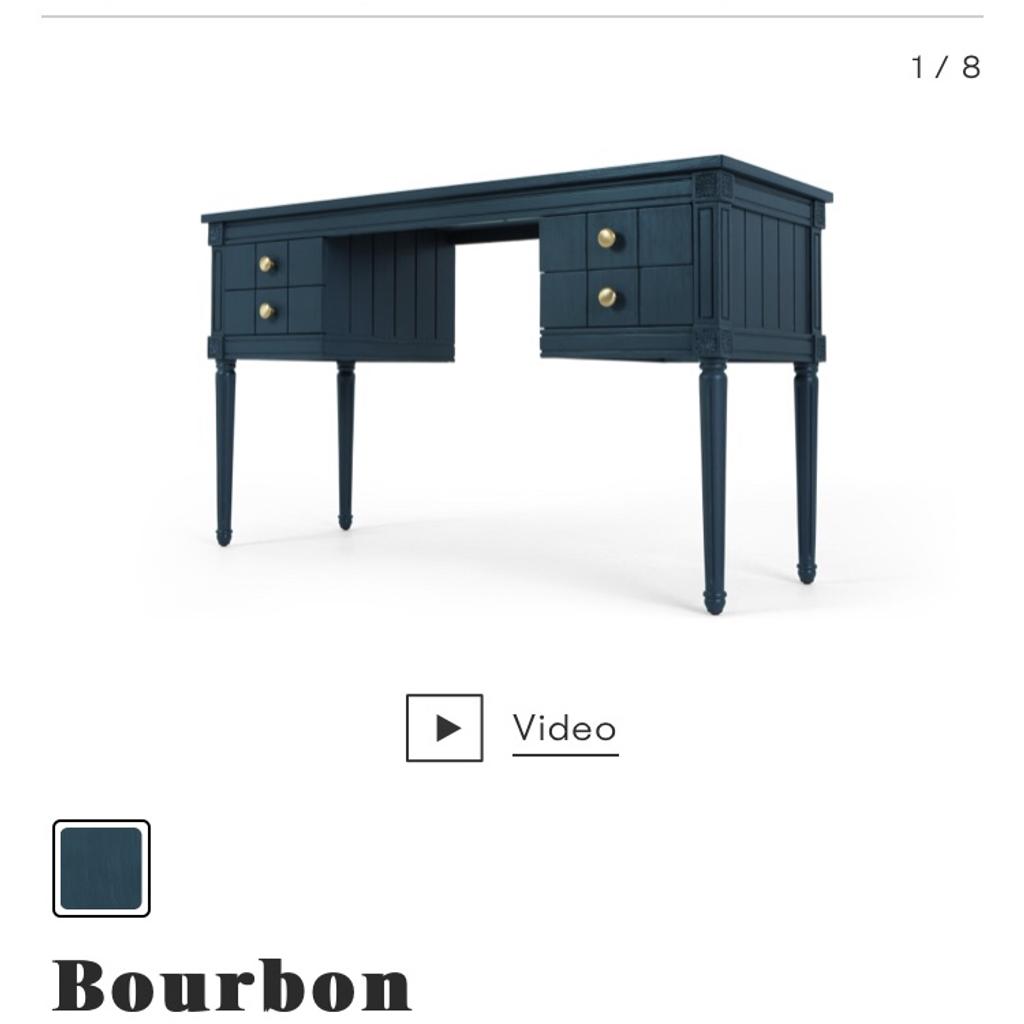The image size is (1024, 1024).
Task: Play the product video
Action: (x=444, y=728)
